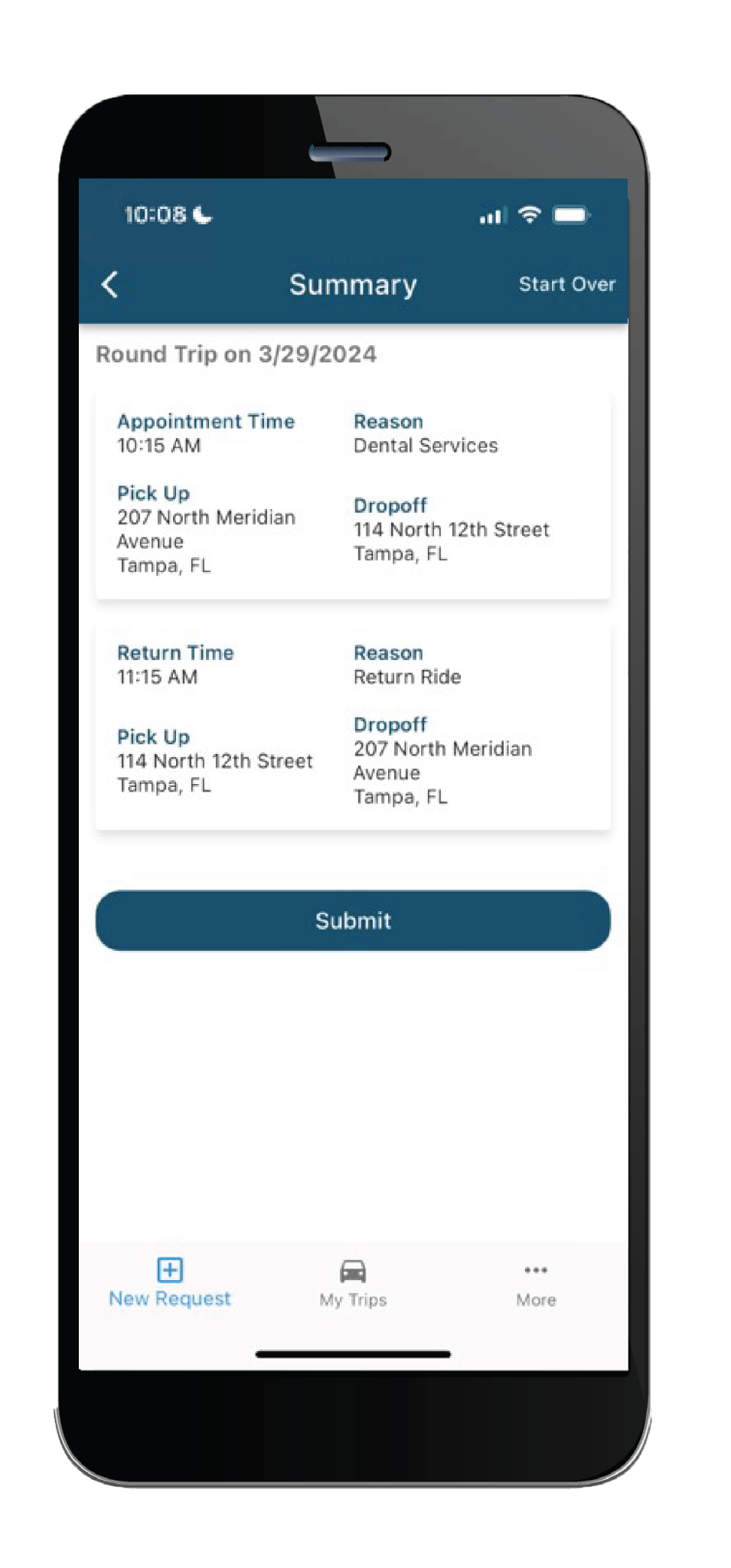Tap the Round Trip on 3/29/2024 heading
This screenshot has height=1568, width=731.
coord(235,354)
